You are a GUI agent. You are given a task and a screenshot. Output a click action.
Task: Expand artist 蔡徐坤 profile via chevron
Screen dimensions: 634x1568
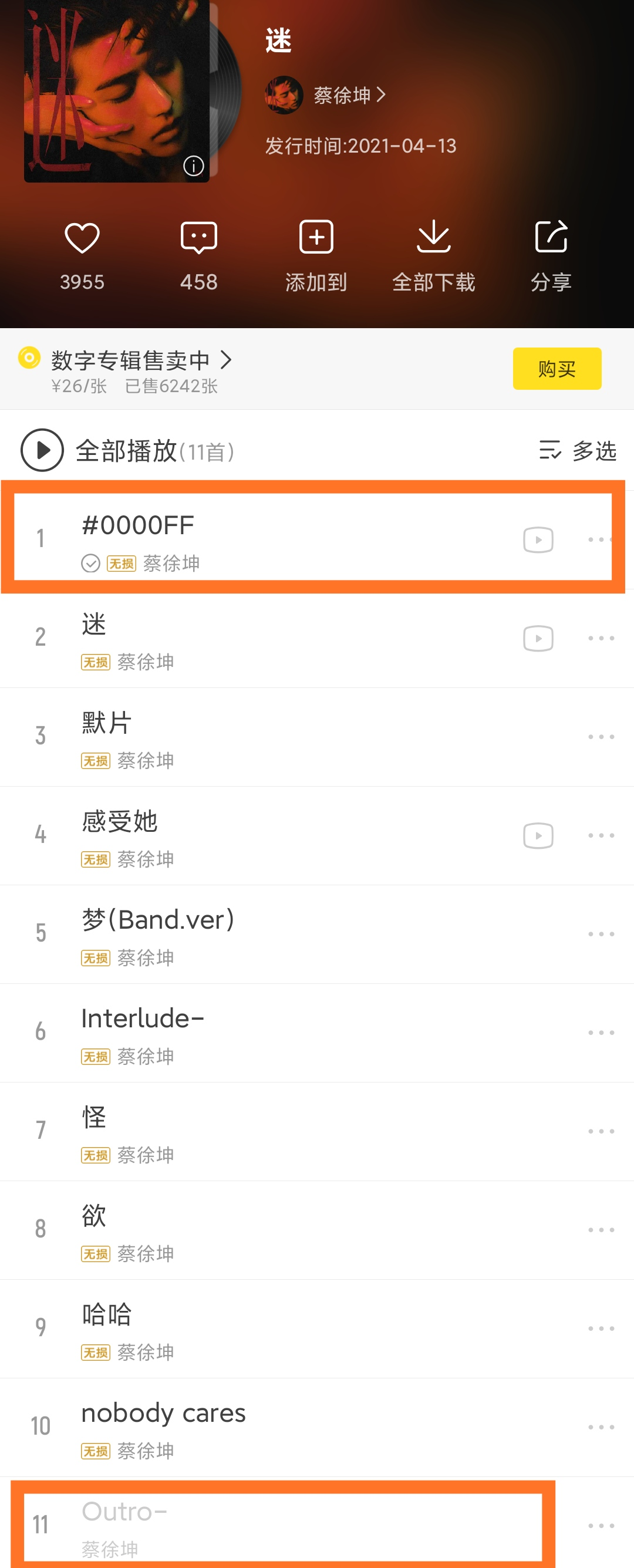pos(382,95)
